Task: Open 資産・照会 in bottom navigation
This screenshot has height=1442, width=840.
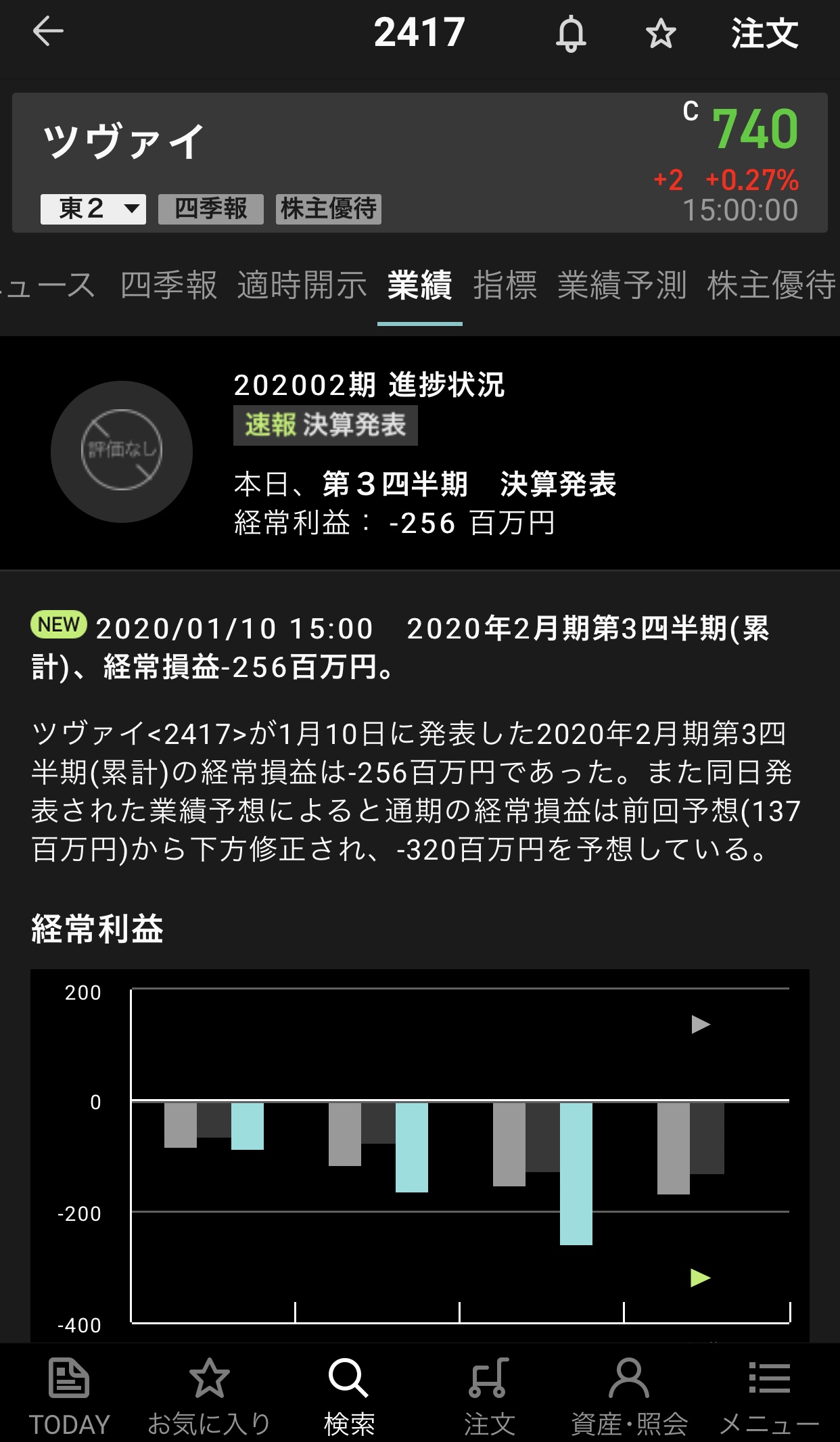Action: (629, 1396)
